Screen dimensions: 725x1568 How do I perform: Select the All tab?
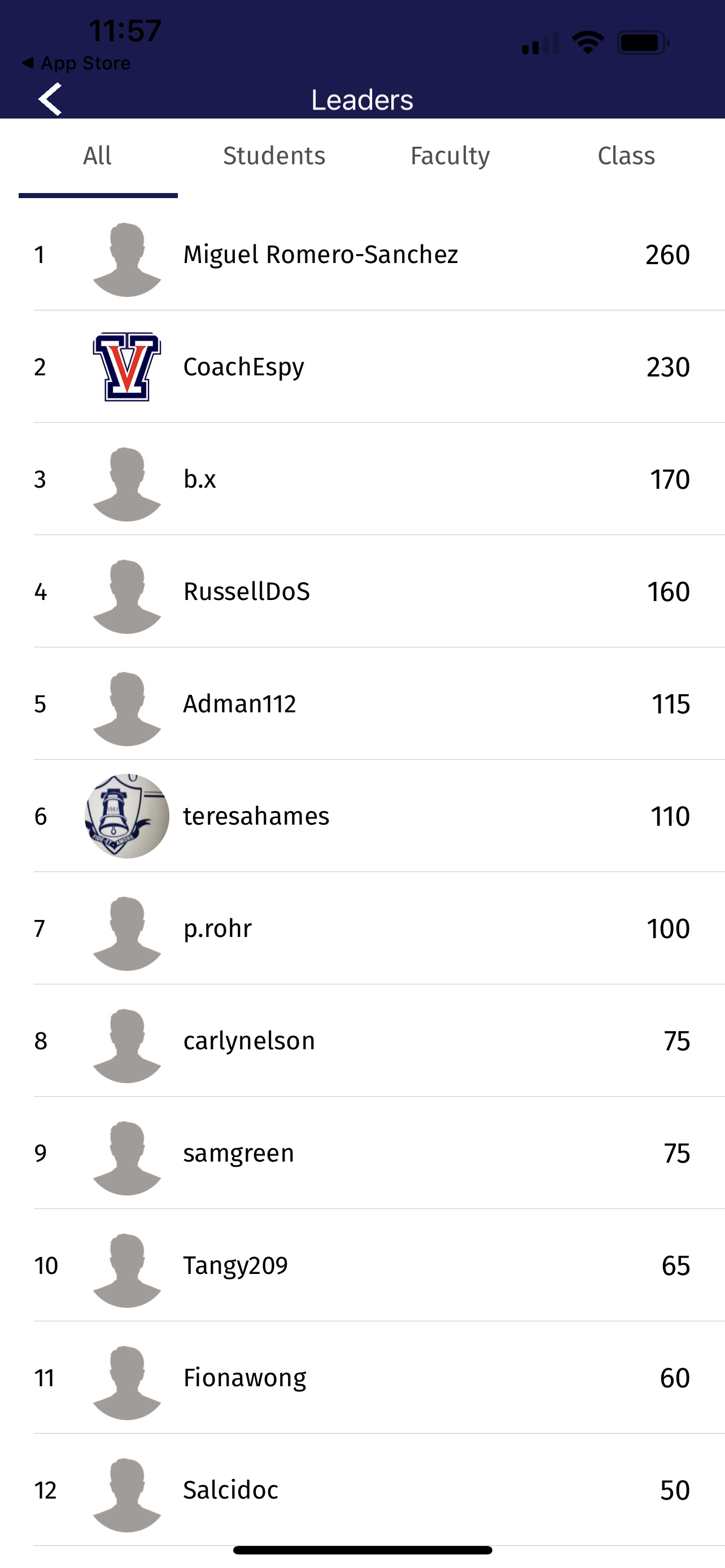click(x=97, y=156)
